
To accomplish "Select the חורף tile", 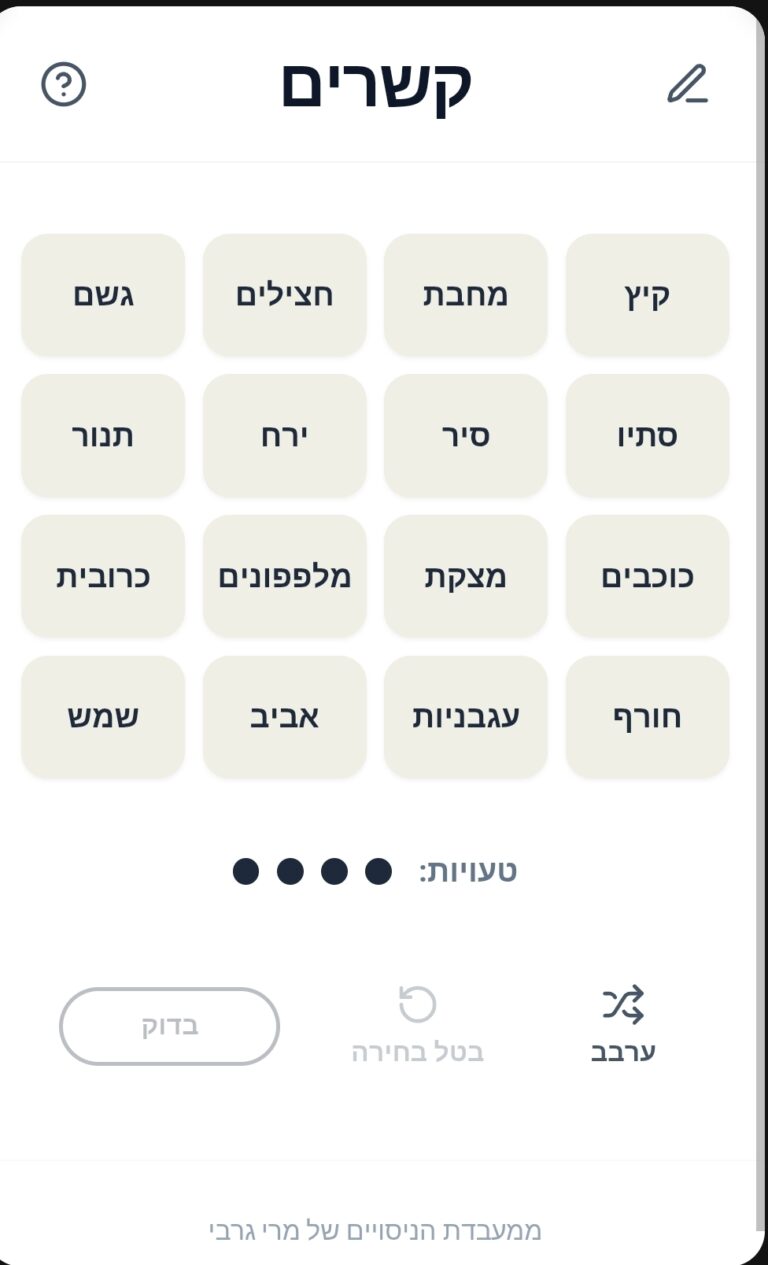I will click(647, 717).
